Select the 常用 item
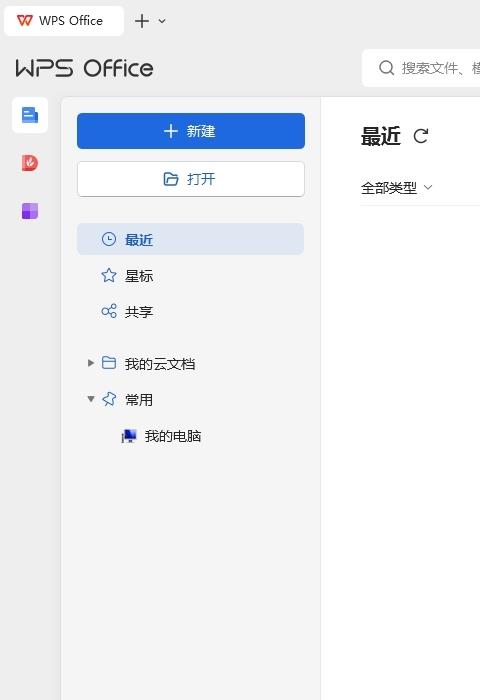Image resolution: width=480 pixels, height=700 pixels. click(139, 400)
